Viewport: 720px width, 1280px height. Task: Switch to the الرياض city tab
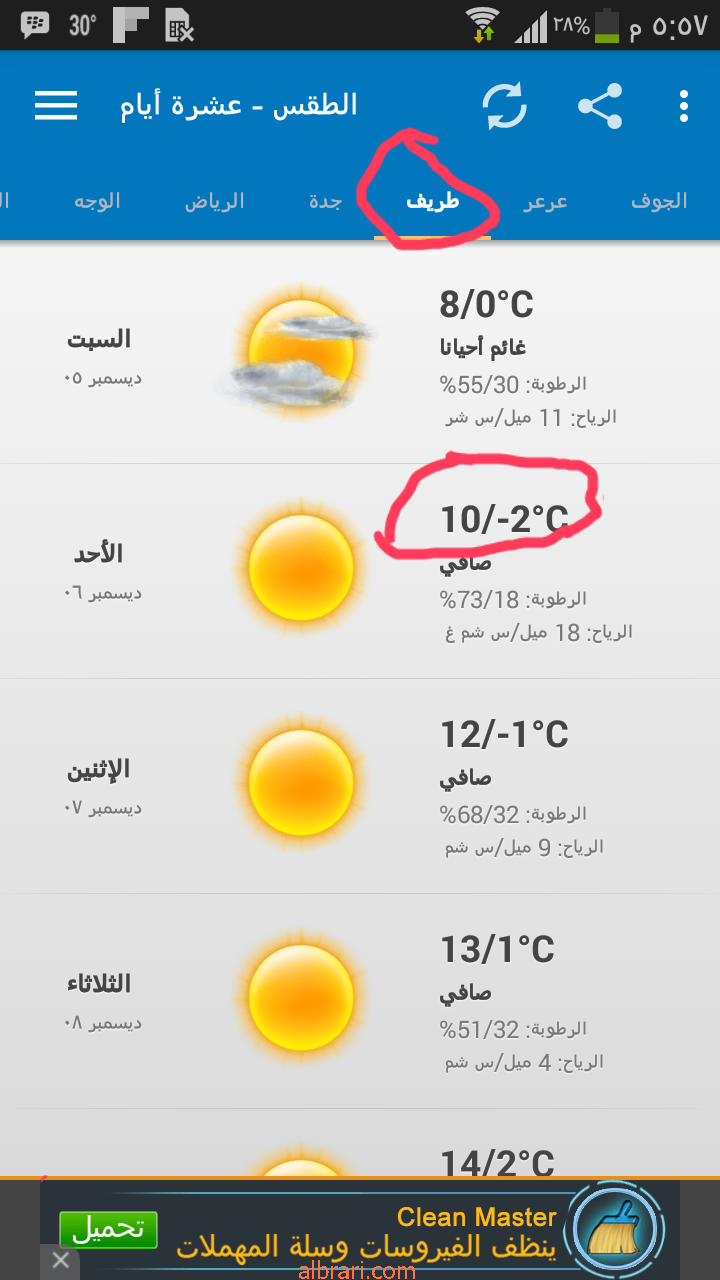[214, 201]
